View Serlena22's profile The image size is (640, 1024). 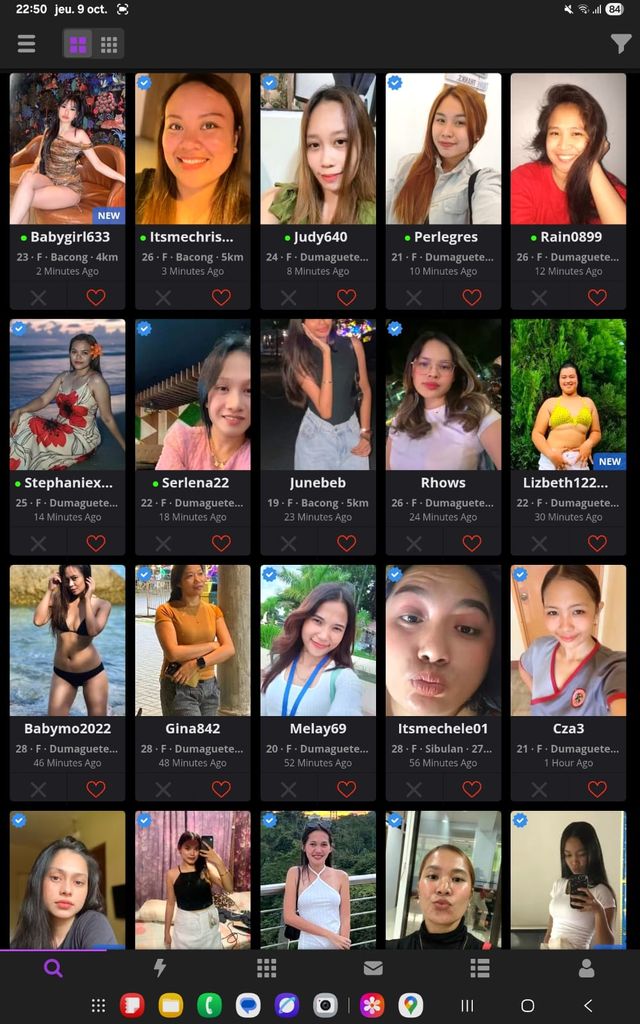click(x=193, y=394)
